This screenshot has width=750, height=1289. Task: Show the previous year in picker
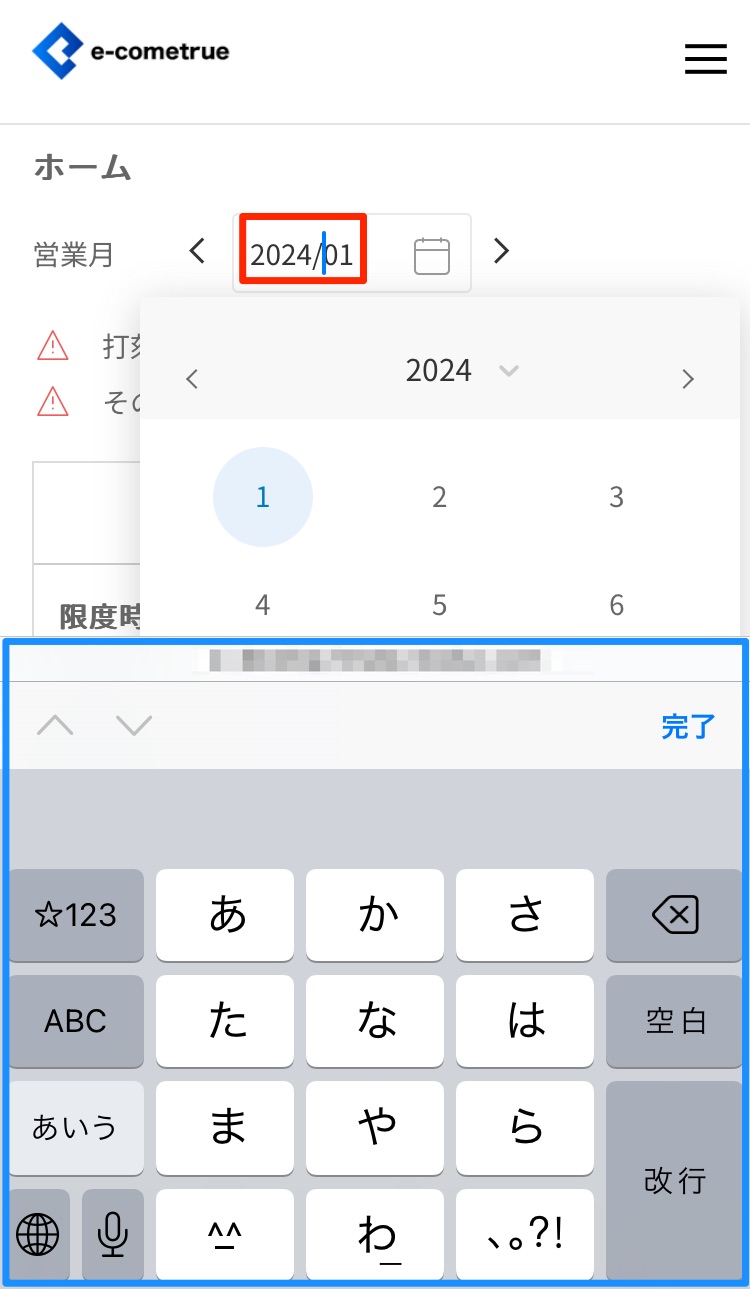point(193,379)
